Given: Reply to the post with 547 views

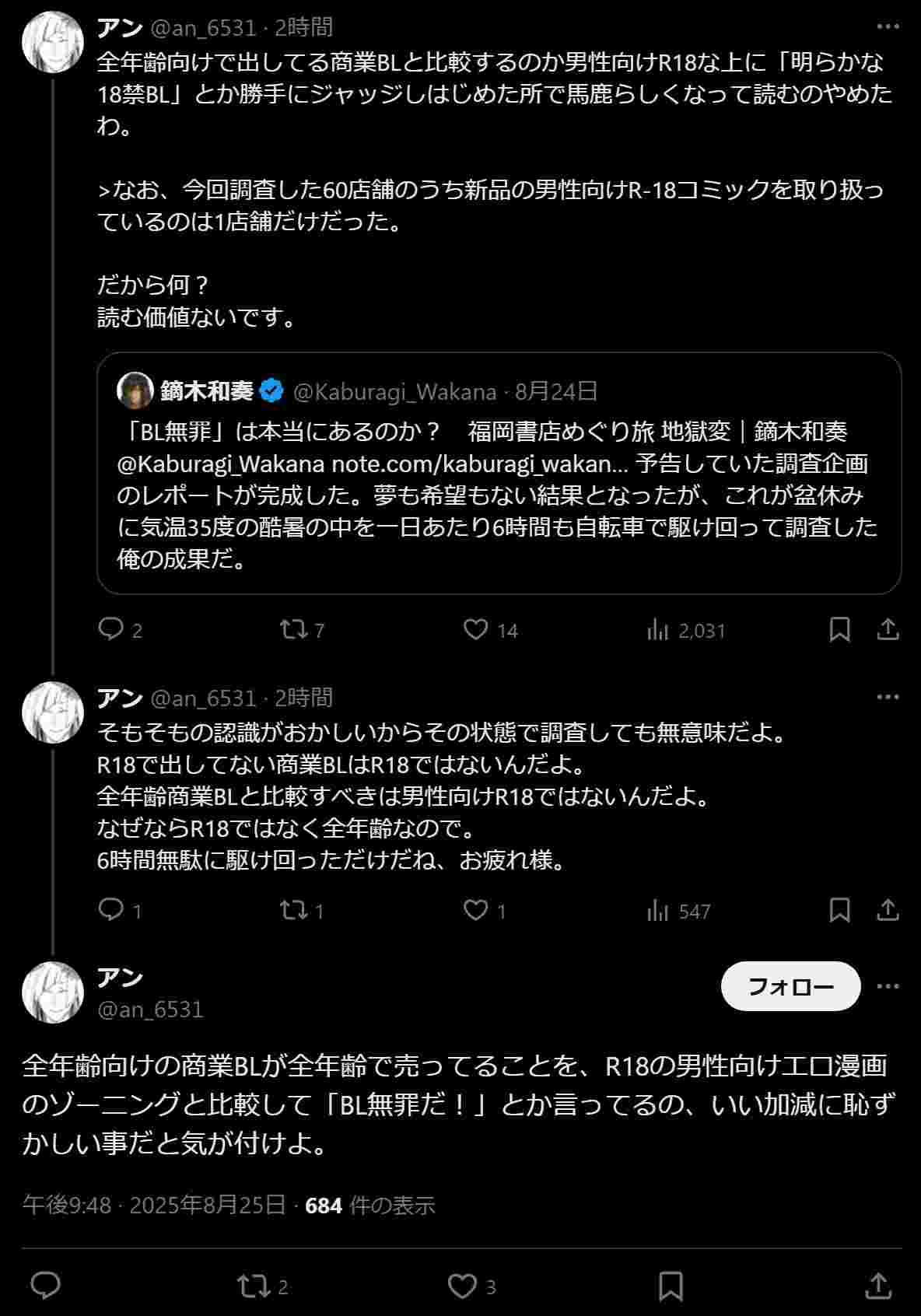Looking at the screenshot, I should (111, 909).
